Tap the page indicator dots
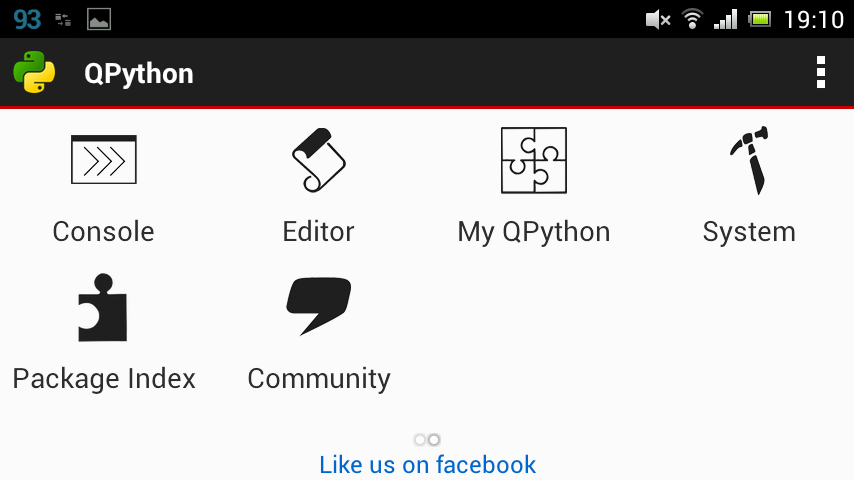The image size is (854, 480). 427,440
